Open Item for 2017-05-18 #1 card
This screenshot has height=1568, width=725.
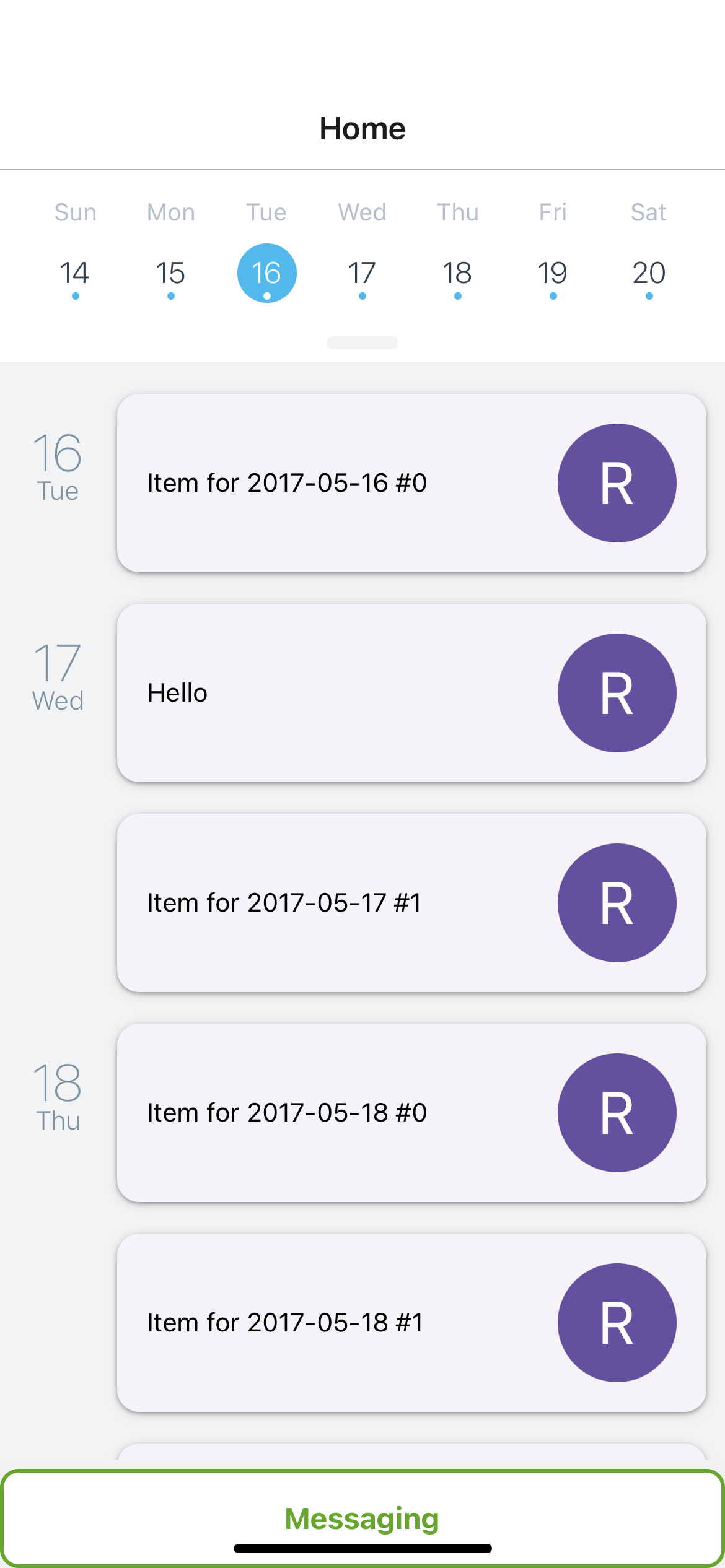(411, 1323)
